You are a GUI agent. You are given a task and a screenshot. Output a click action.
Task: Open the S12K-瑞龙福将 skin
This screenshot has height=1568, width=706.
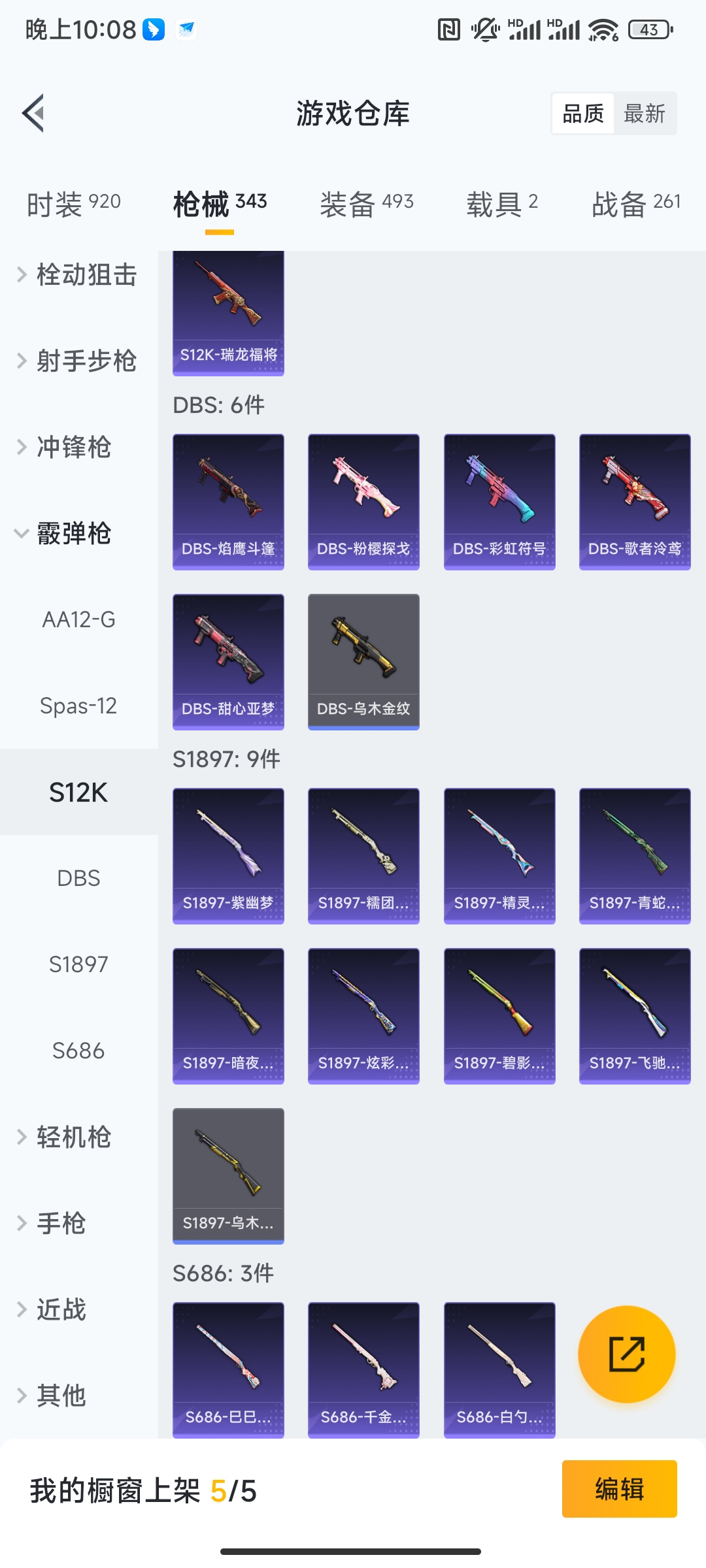coord(228,314)
